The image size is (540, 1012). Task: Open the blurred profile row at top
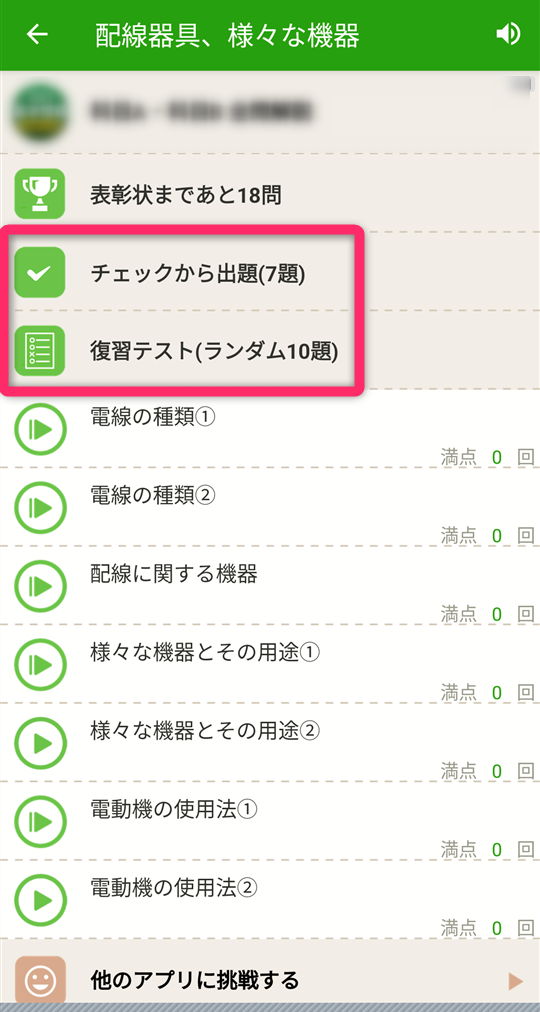(270, 112)
